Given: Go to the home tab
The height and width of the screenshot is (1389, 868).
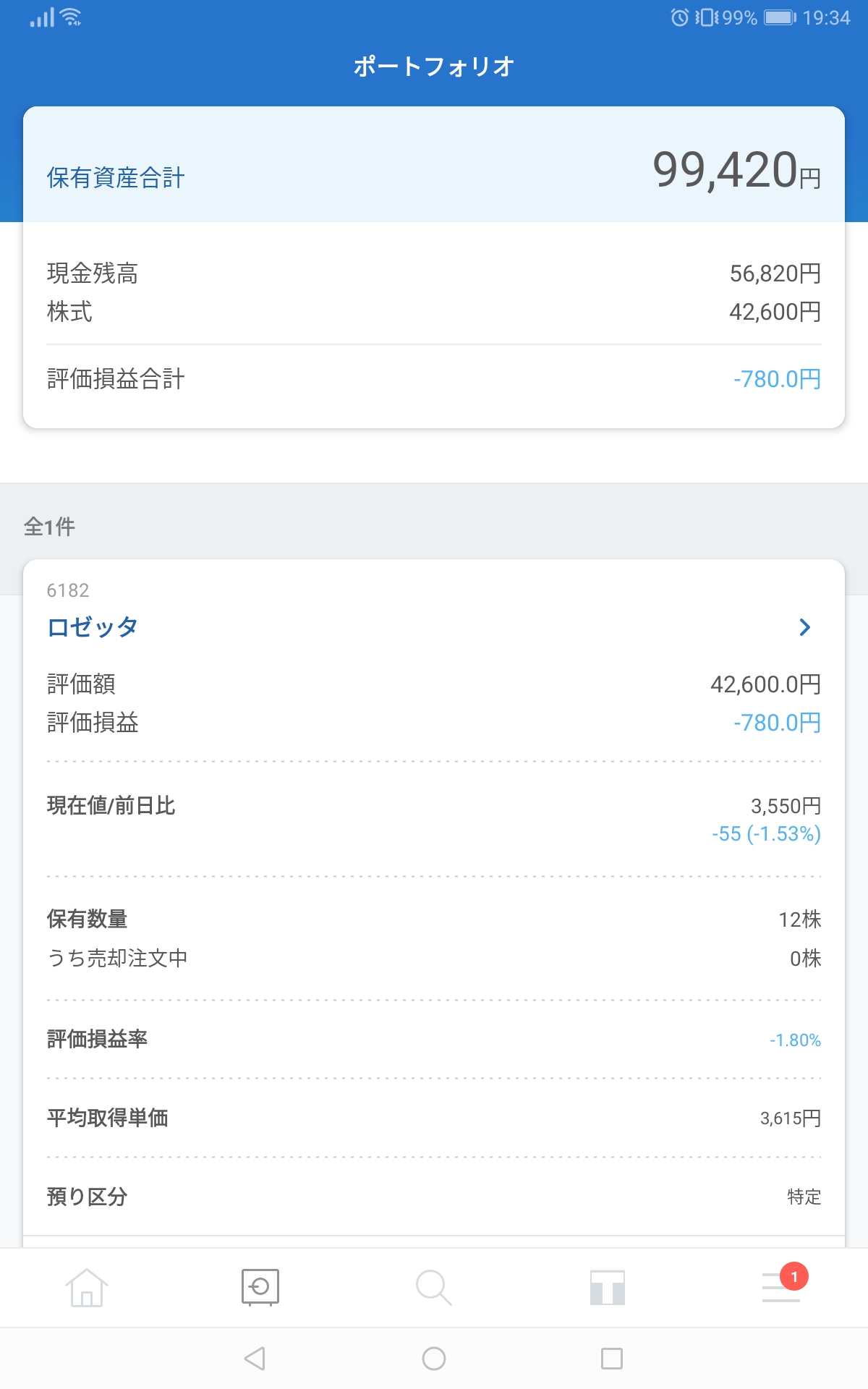Looking at the screenshot, I should 87,1288.
